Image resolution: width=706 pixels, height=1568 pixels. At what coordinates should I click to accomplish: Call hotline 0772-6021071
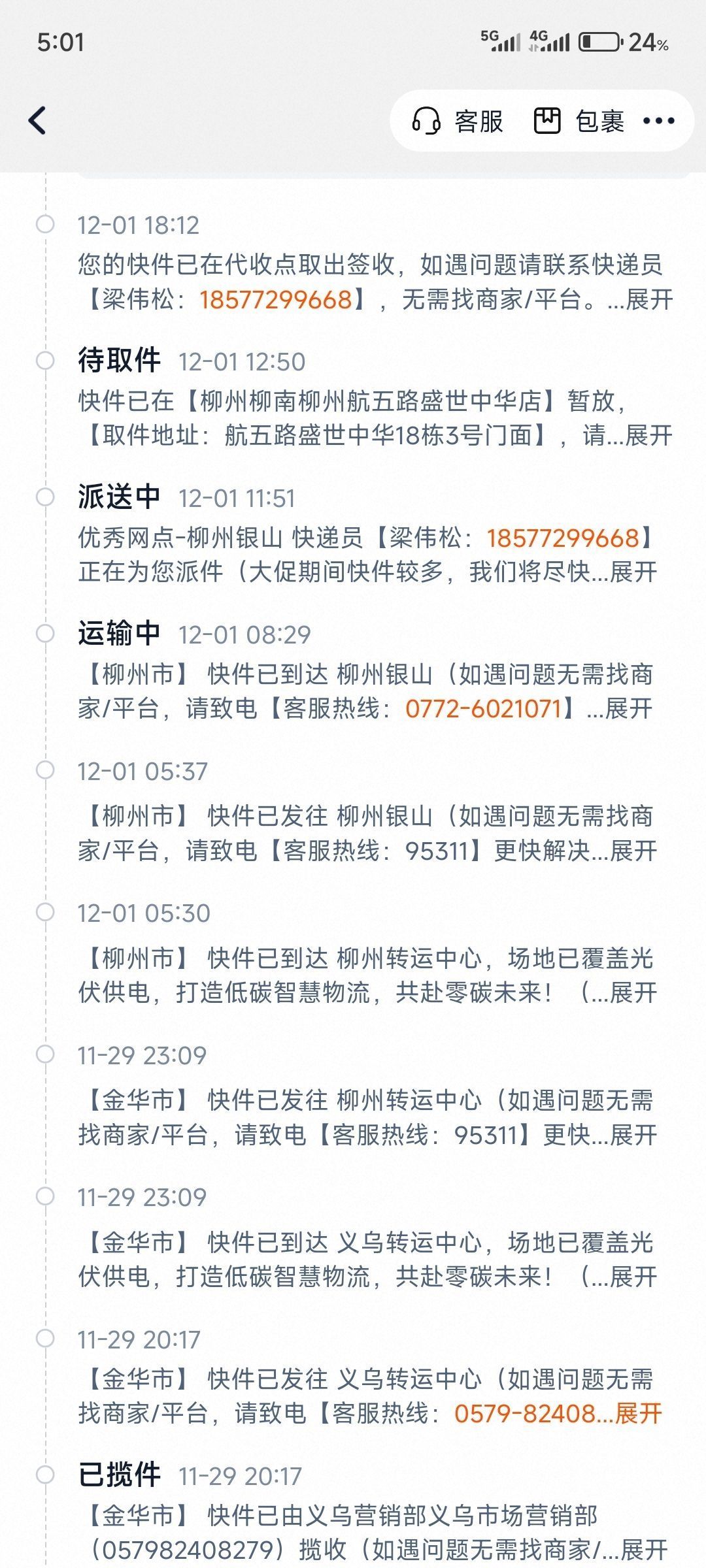click(x=483, y=709)
